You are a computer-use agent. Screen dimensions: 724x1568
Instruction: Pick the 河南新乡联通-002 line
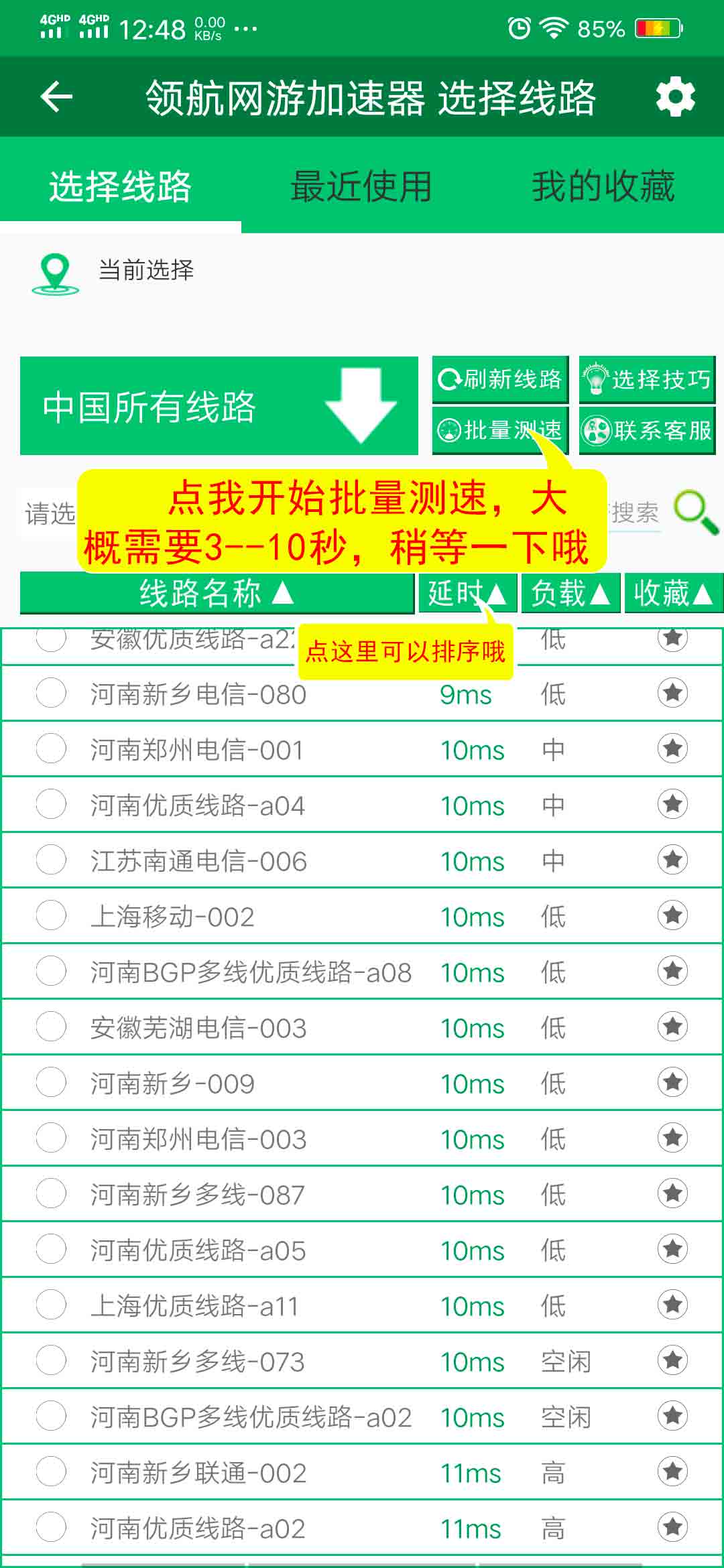[362, 1472]
